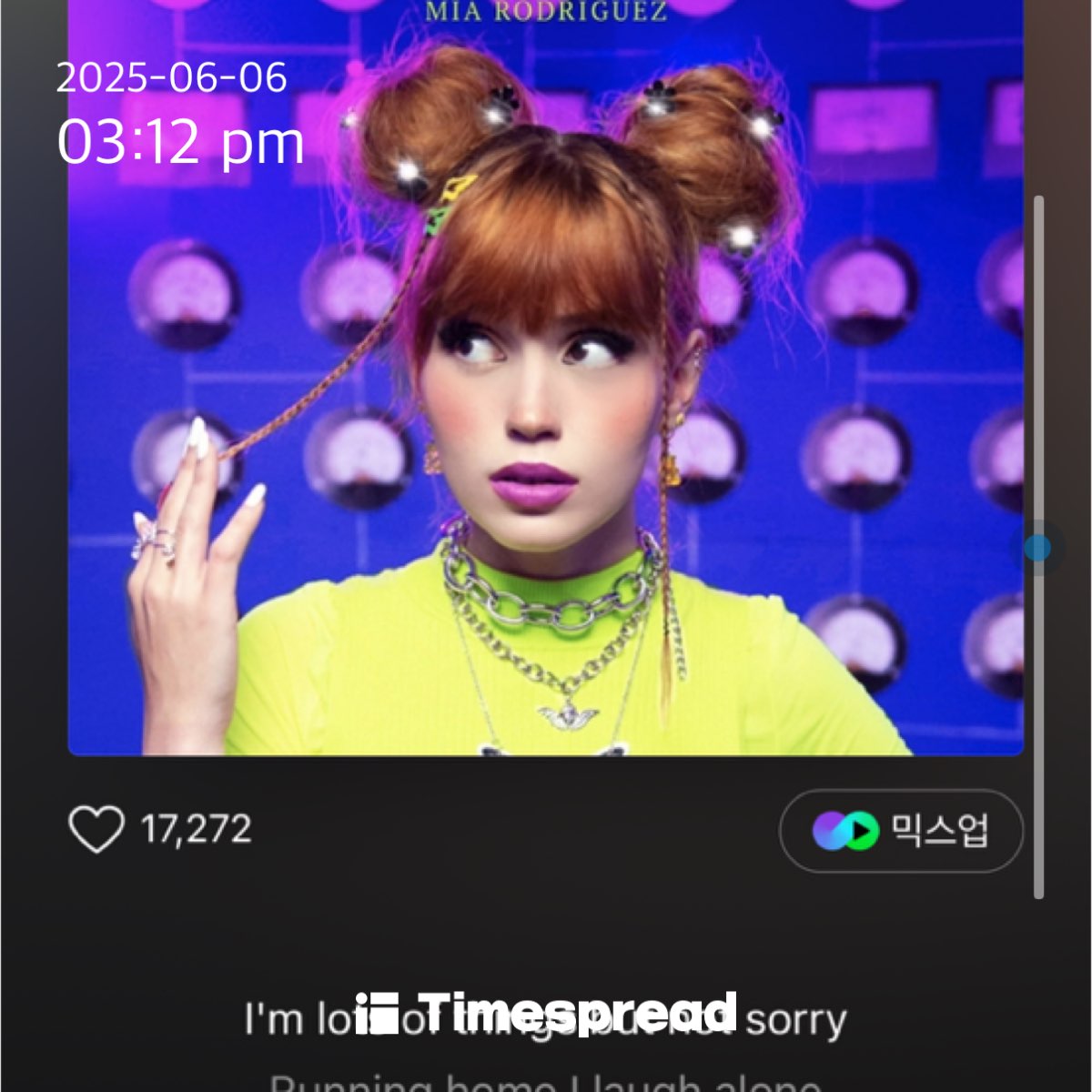Like the song with the heart icon

(x=96, y=829)
